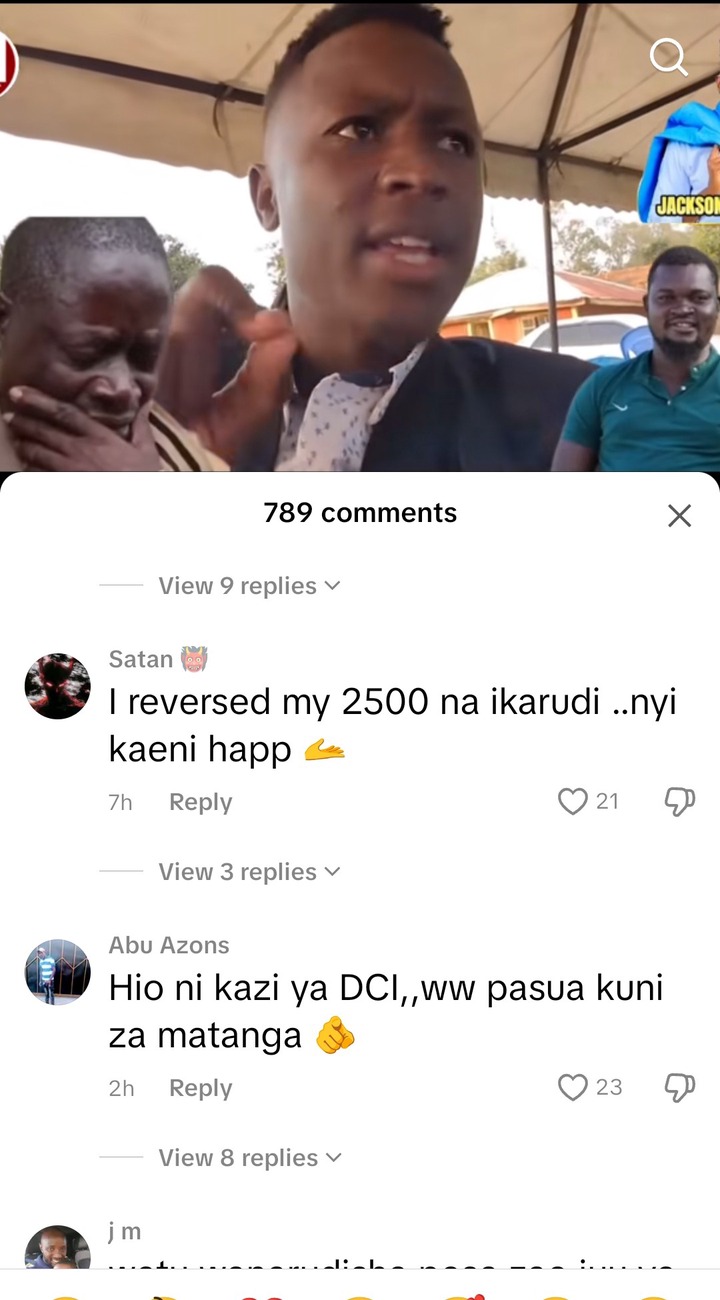Open search at top of video

click(668, 57)
